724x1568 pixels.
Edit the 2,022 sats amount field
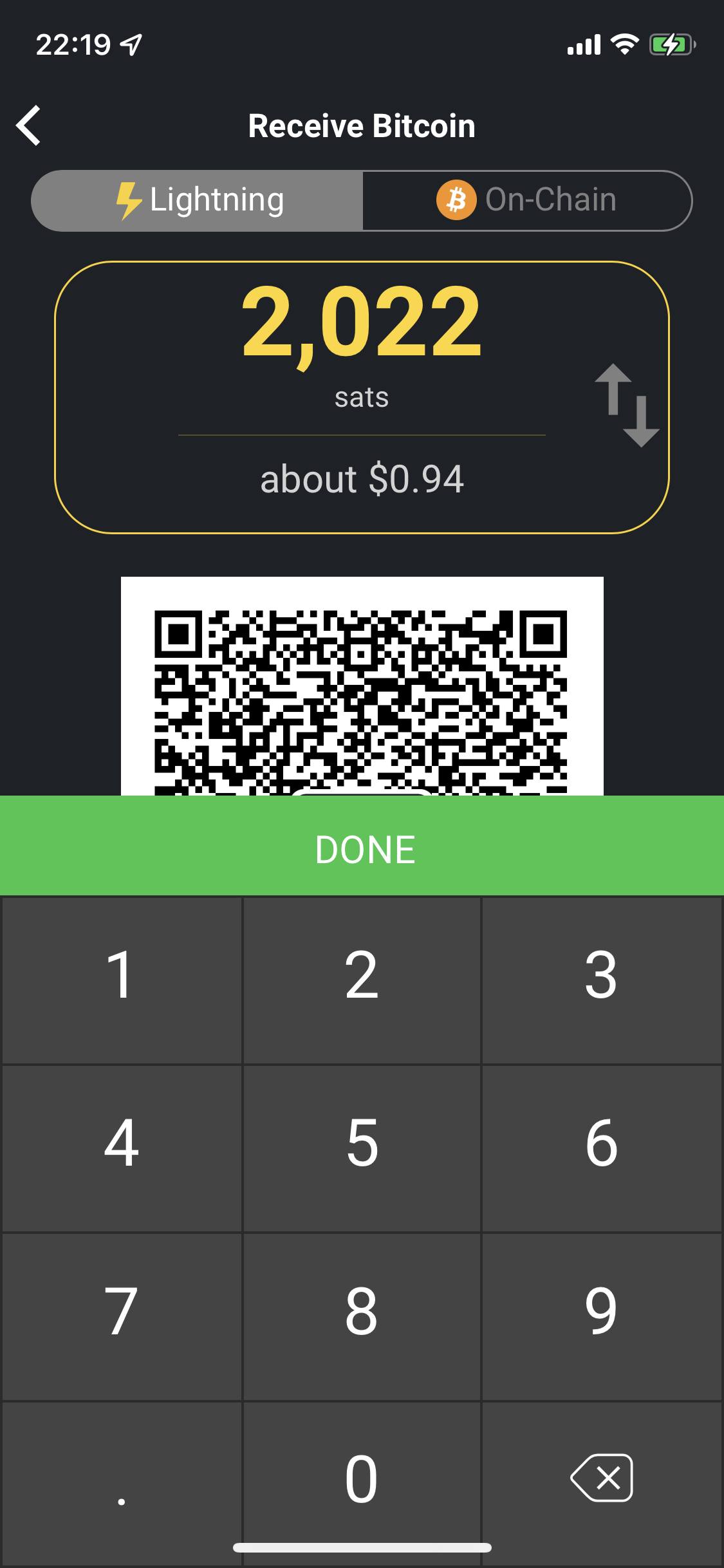tap(361, 322)
